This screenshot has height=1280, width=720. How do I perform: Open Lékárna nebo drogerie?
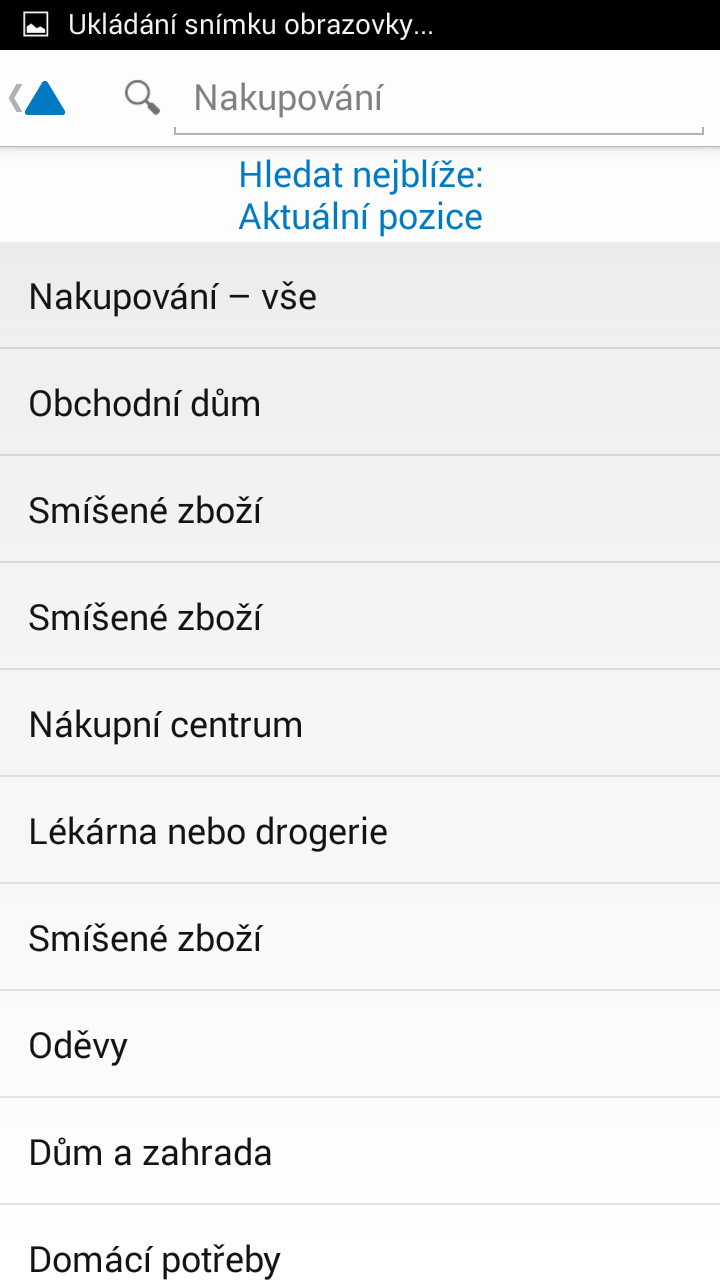(360, 830)
